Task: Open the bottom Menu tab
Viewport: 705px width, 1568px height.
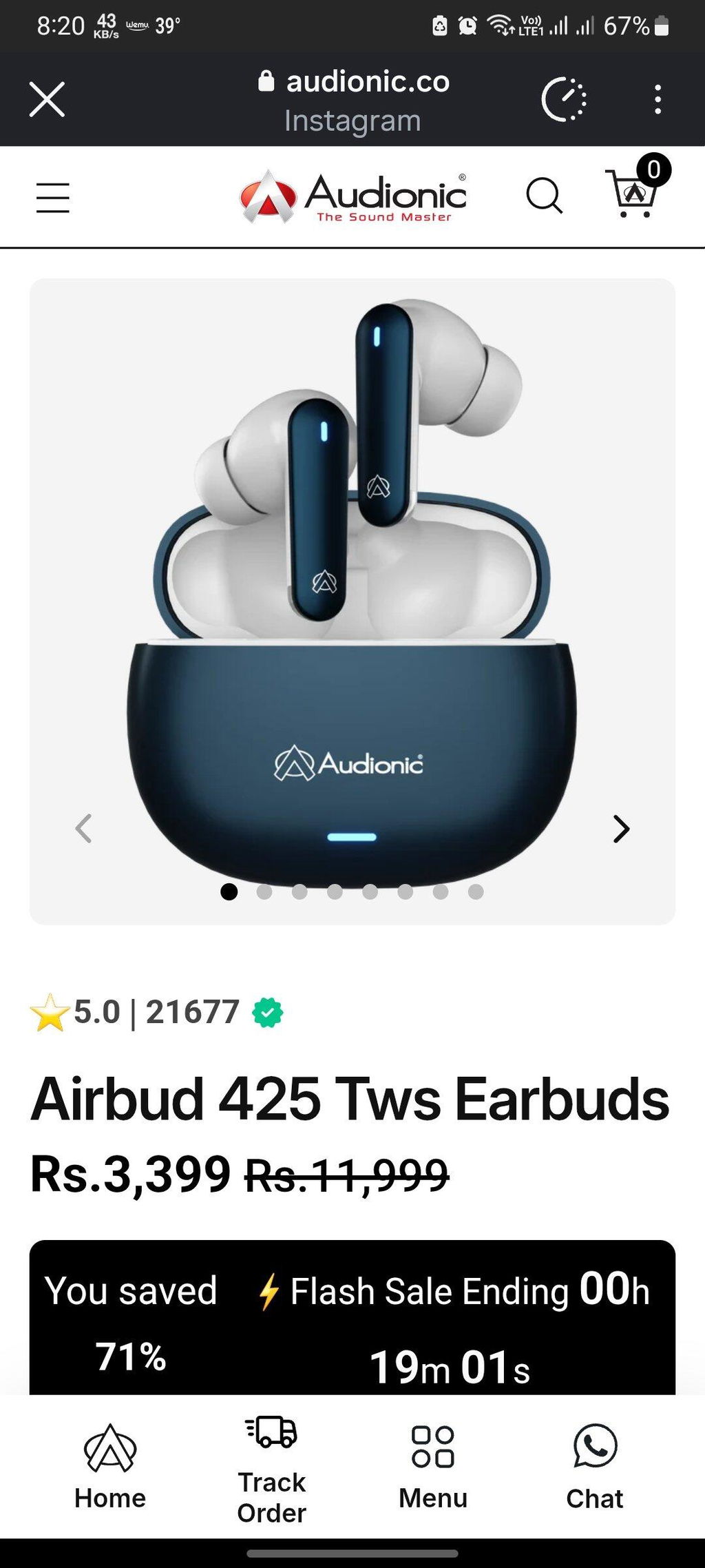Action: click(x=433, y=1467)
